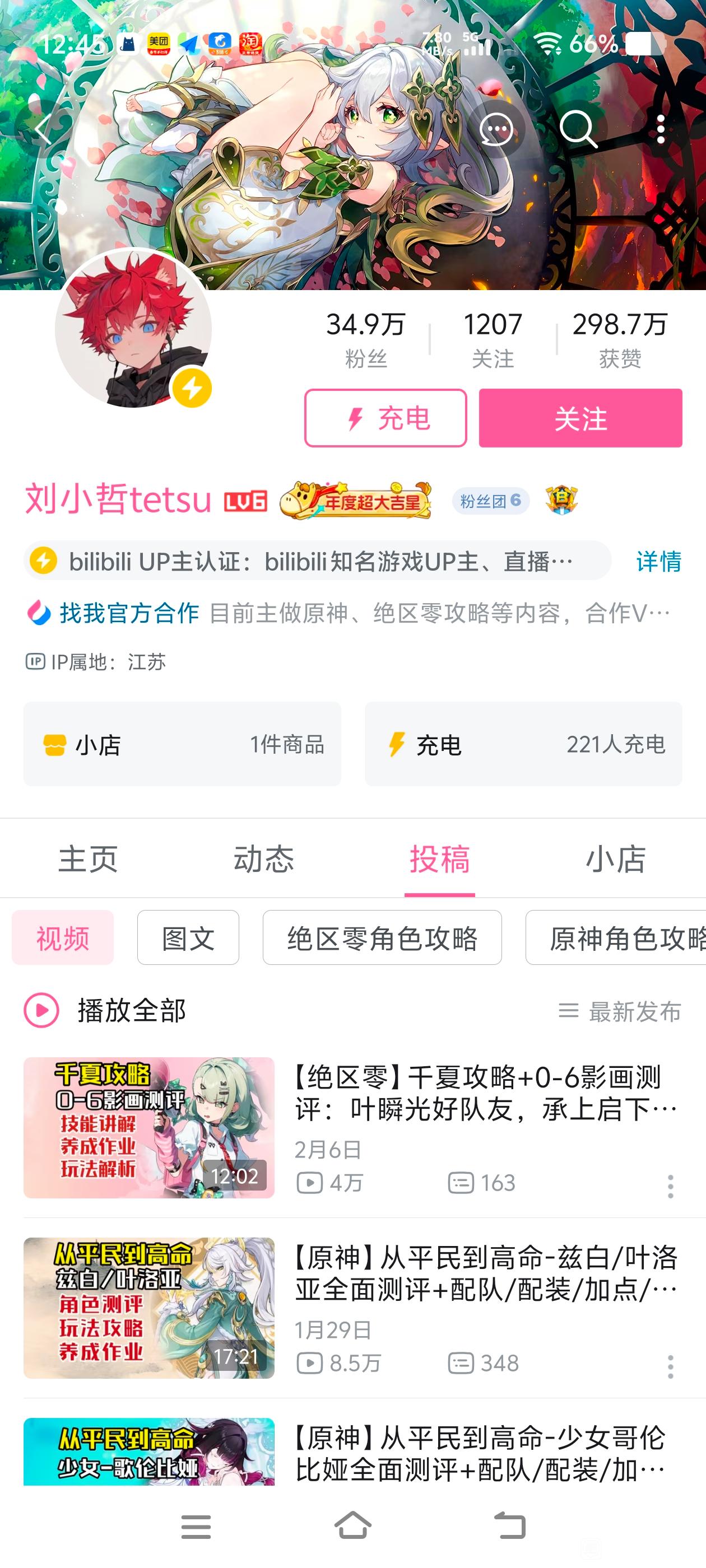This screenshot has width=706, height=1568.
Task: Open the 千夏攻略+0-6影画测评 video
Action: click(485, 1093)
